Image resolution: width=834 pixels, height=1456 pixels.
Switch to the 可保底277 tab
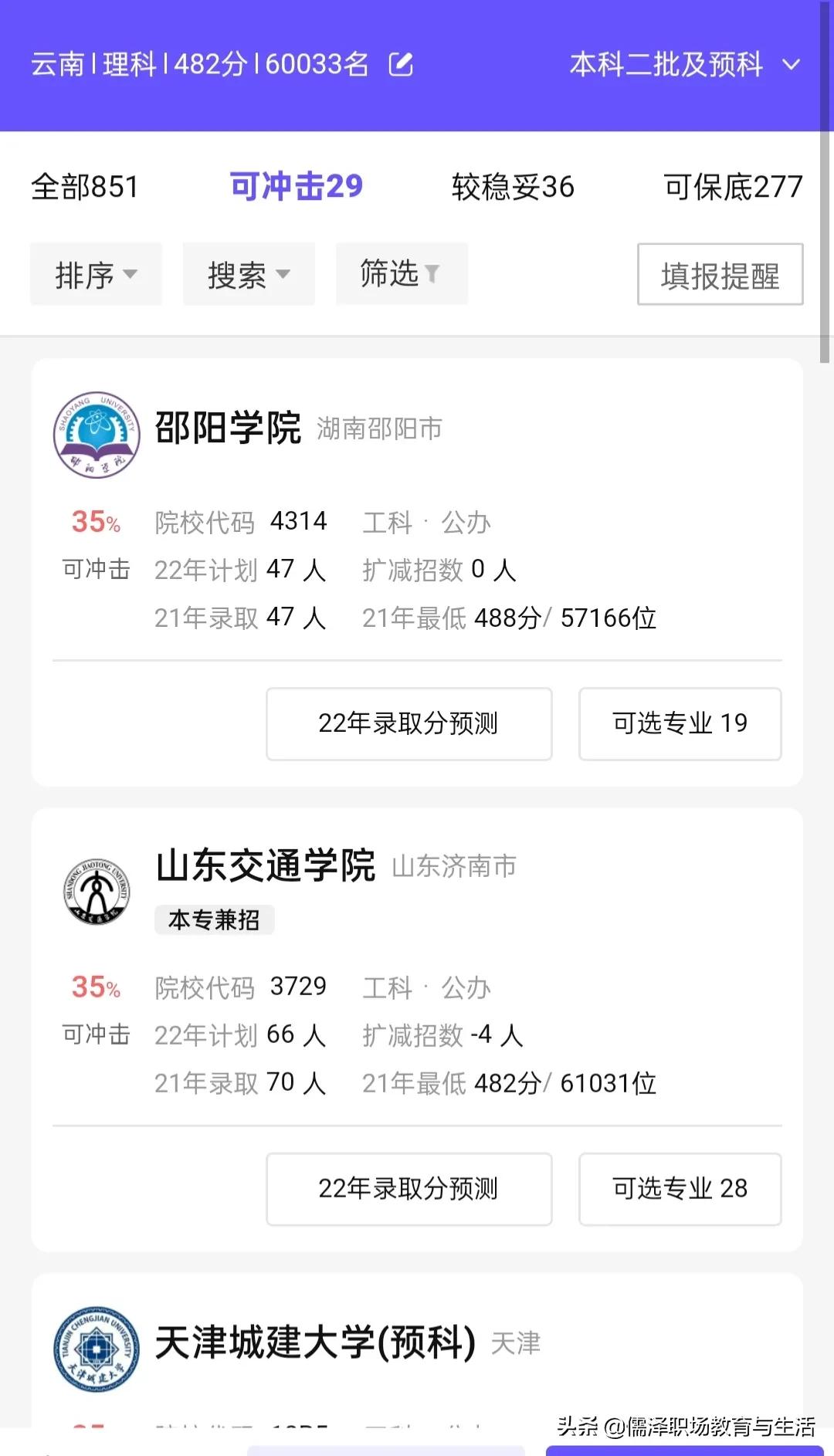(x=732, y=185)
